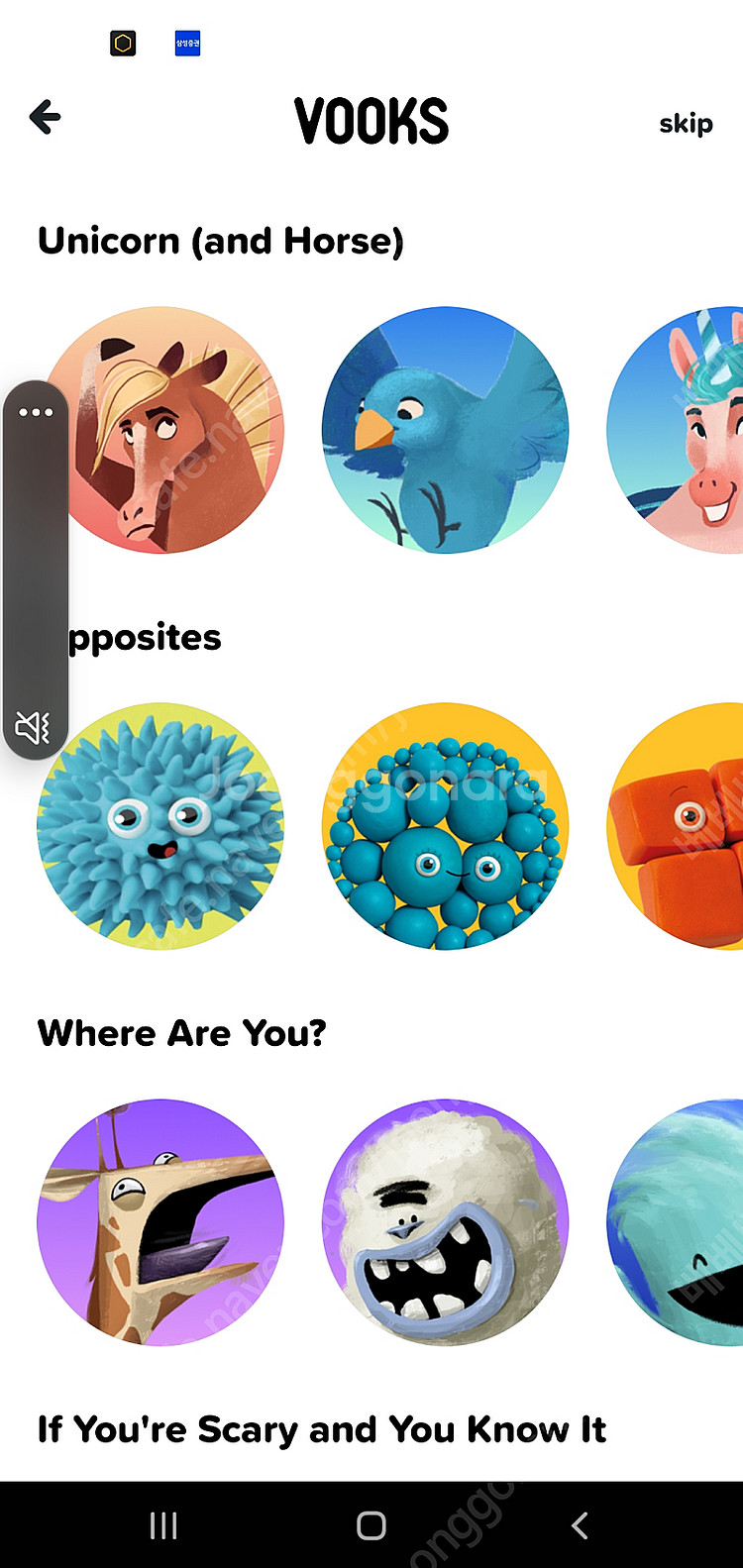743x1568 pixels.
Task: Open the floating panel's three-dot menu
Action: [x=36, y=412]
